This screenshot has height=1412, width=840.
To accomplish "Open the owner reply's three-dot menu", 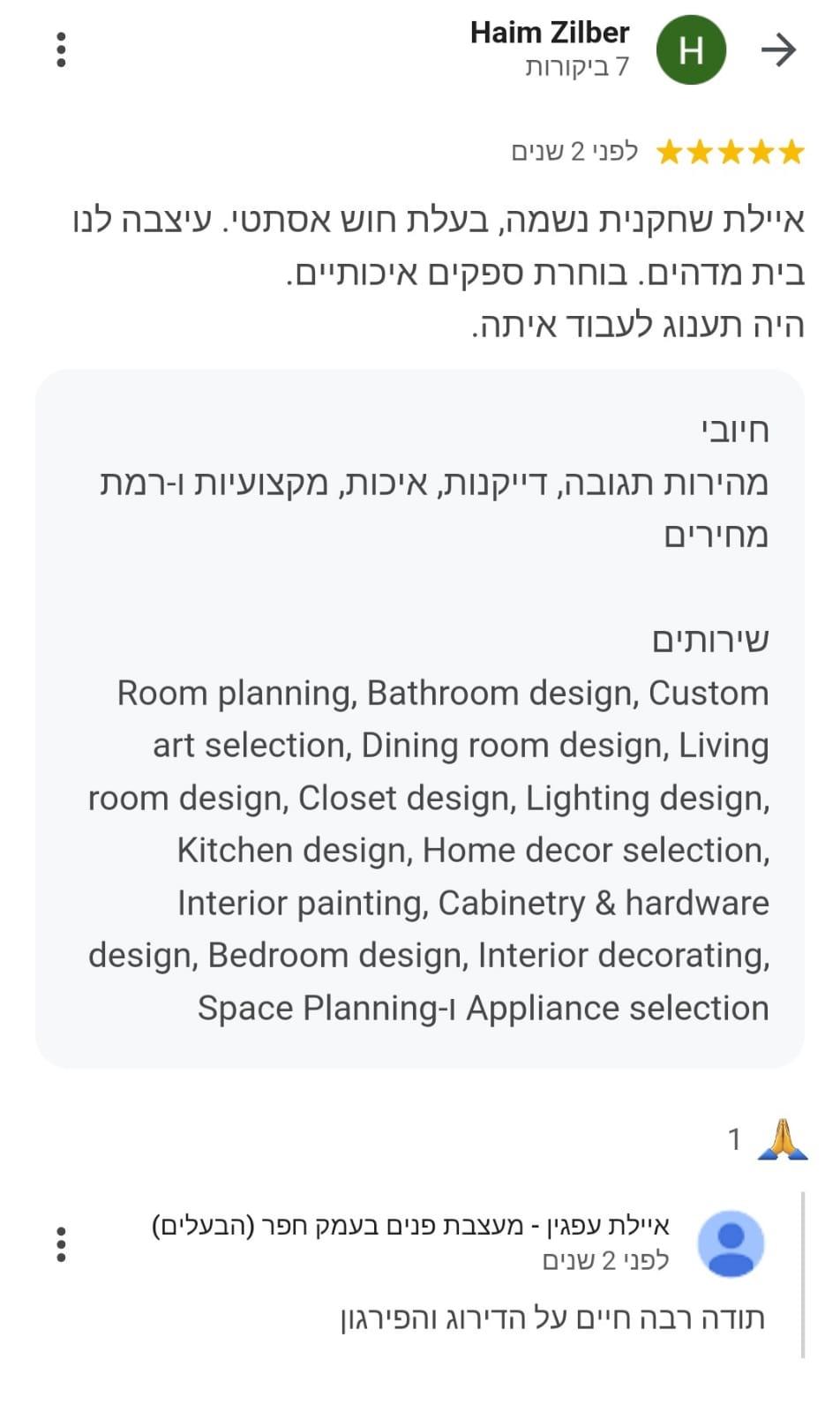I will pos(61,1243).
